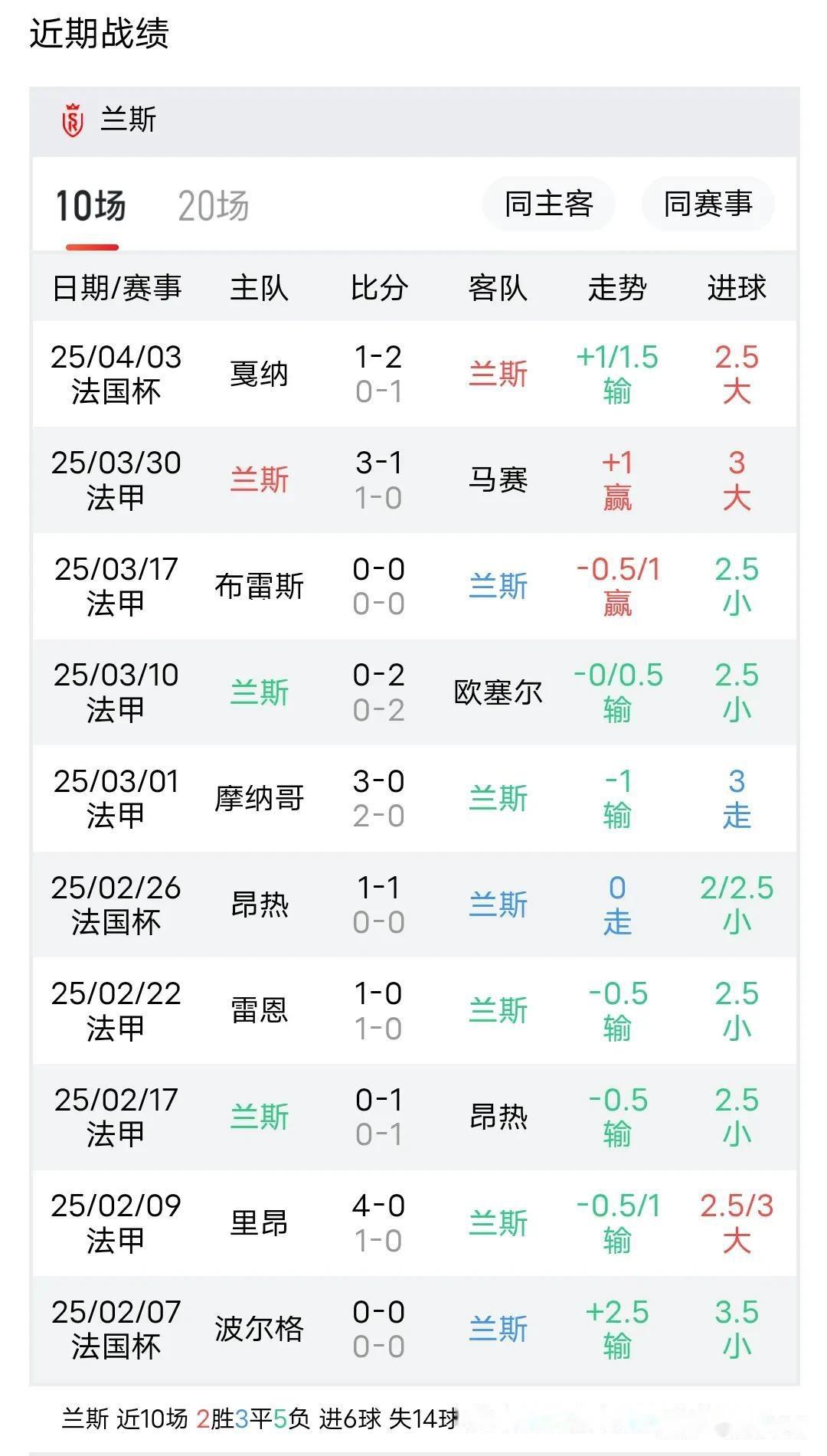Click the 兰斯 team crest icon
The height and width of the screenshot is (1456, 827).
pos(73,119)
